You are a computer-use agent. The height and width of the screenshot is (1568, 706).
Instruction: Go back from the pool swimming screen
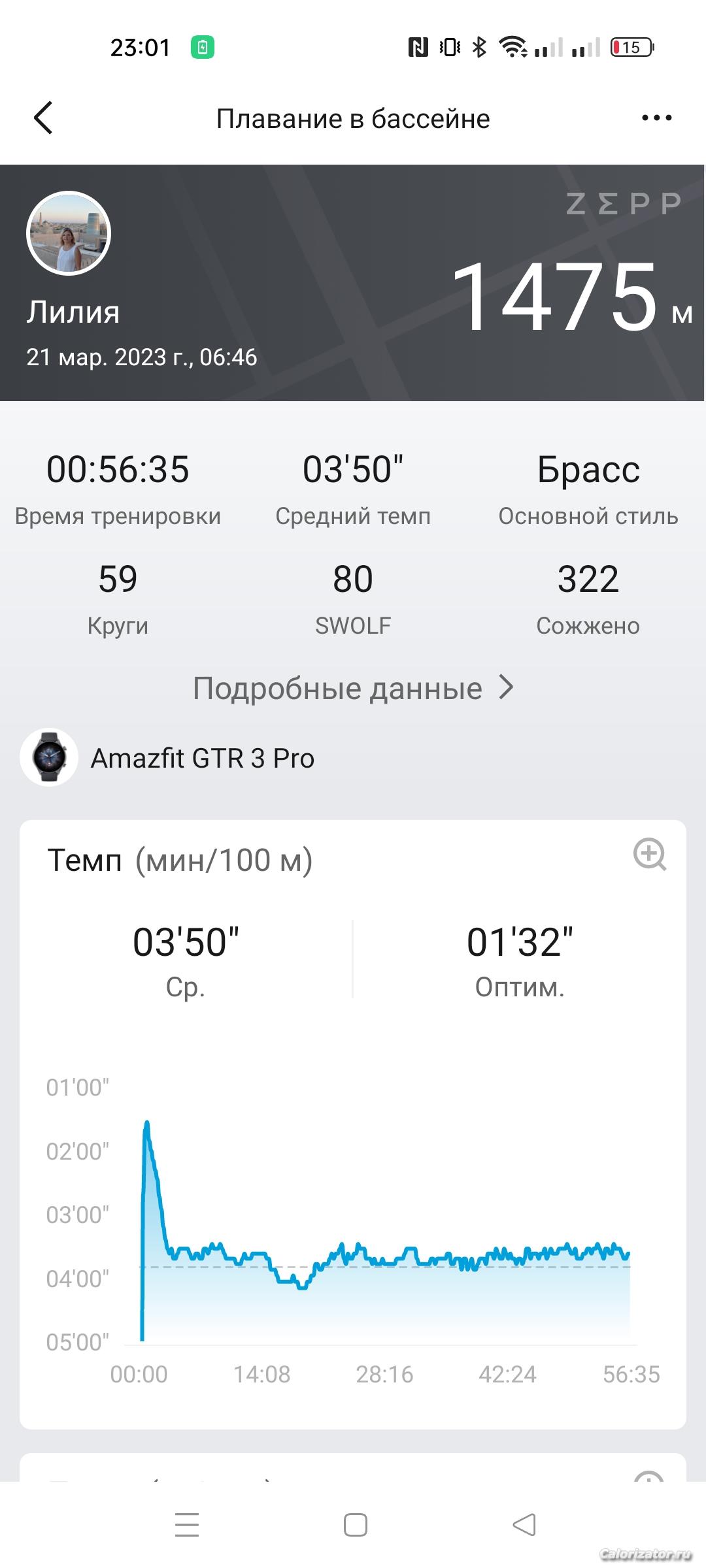[x=43, y=118]
